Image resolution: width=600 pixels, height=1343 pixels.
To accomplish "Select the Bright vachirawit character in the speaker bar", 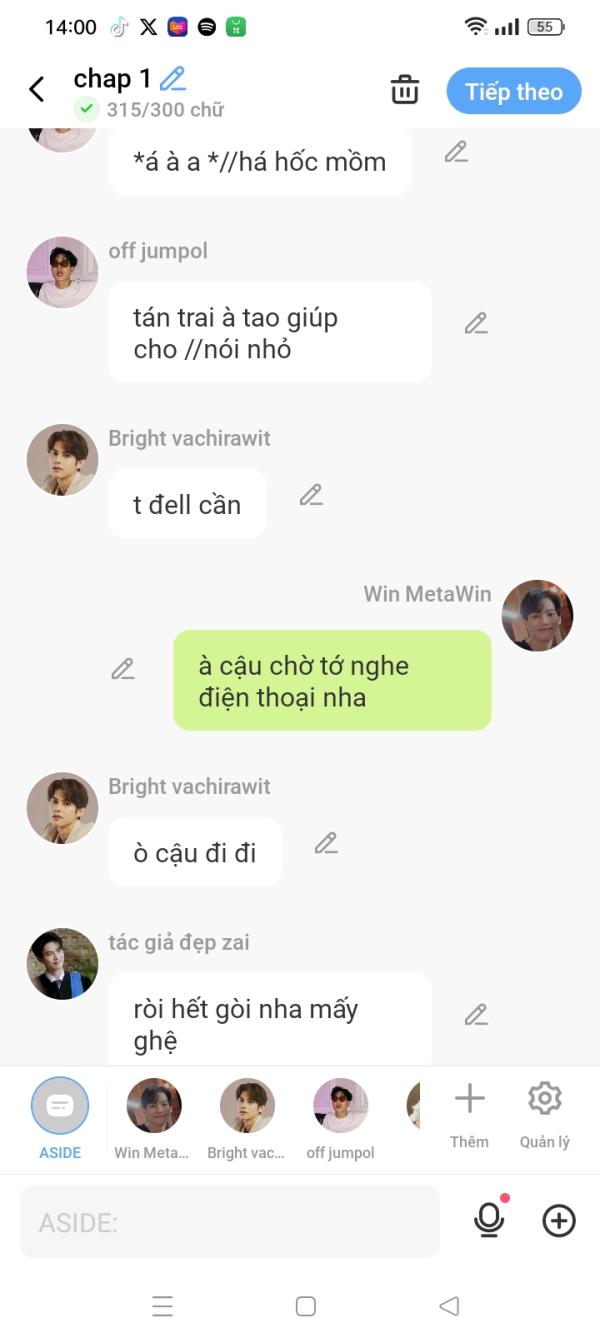I will [x=246, y=1118].
